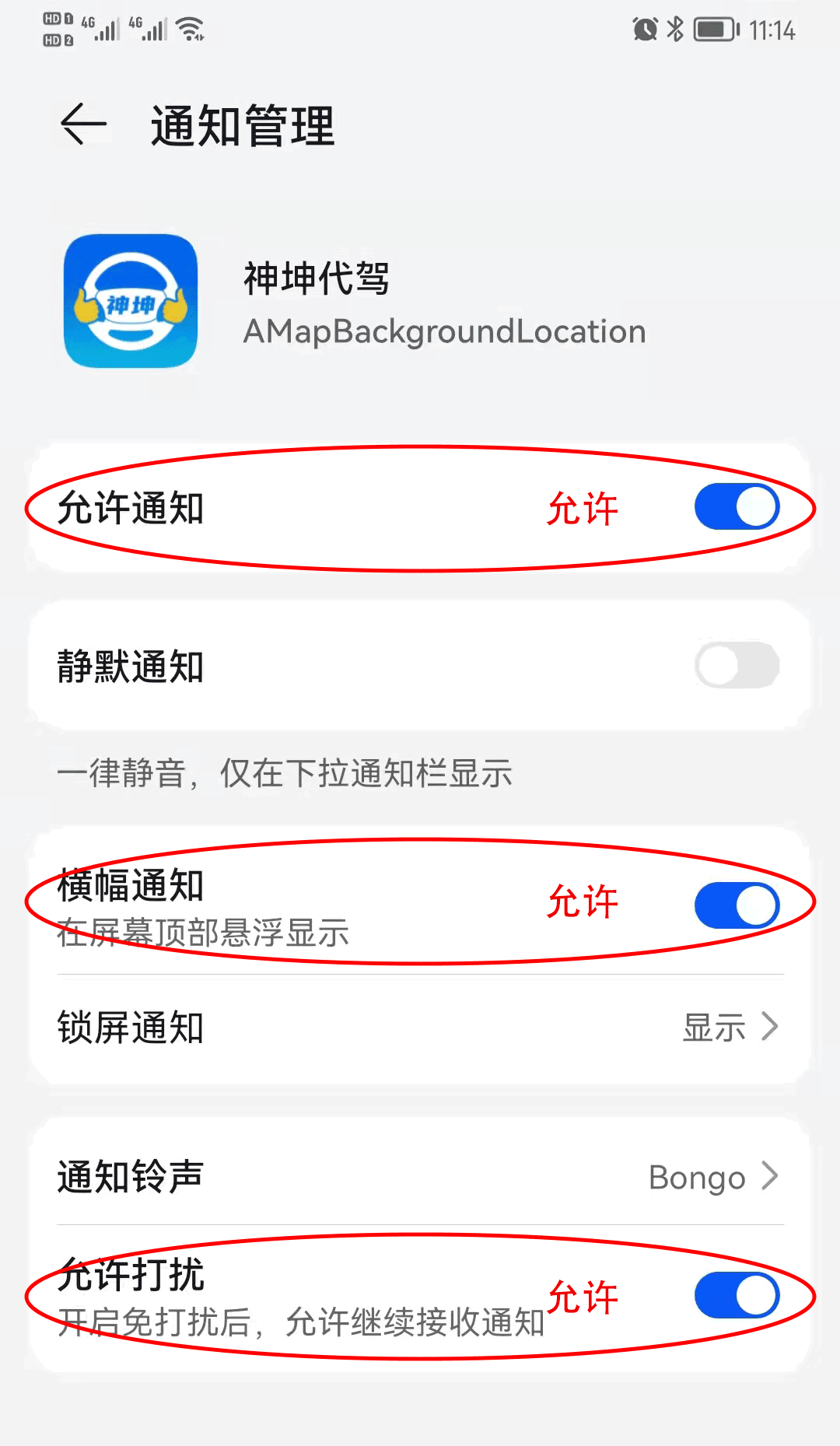Open 通知铃声 to change Bongo ringtone
The width and height of the screenshot is (840, 1446).
tap(420, 1177)
